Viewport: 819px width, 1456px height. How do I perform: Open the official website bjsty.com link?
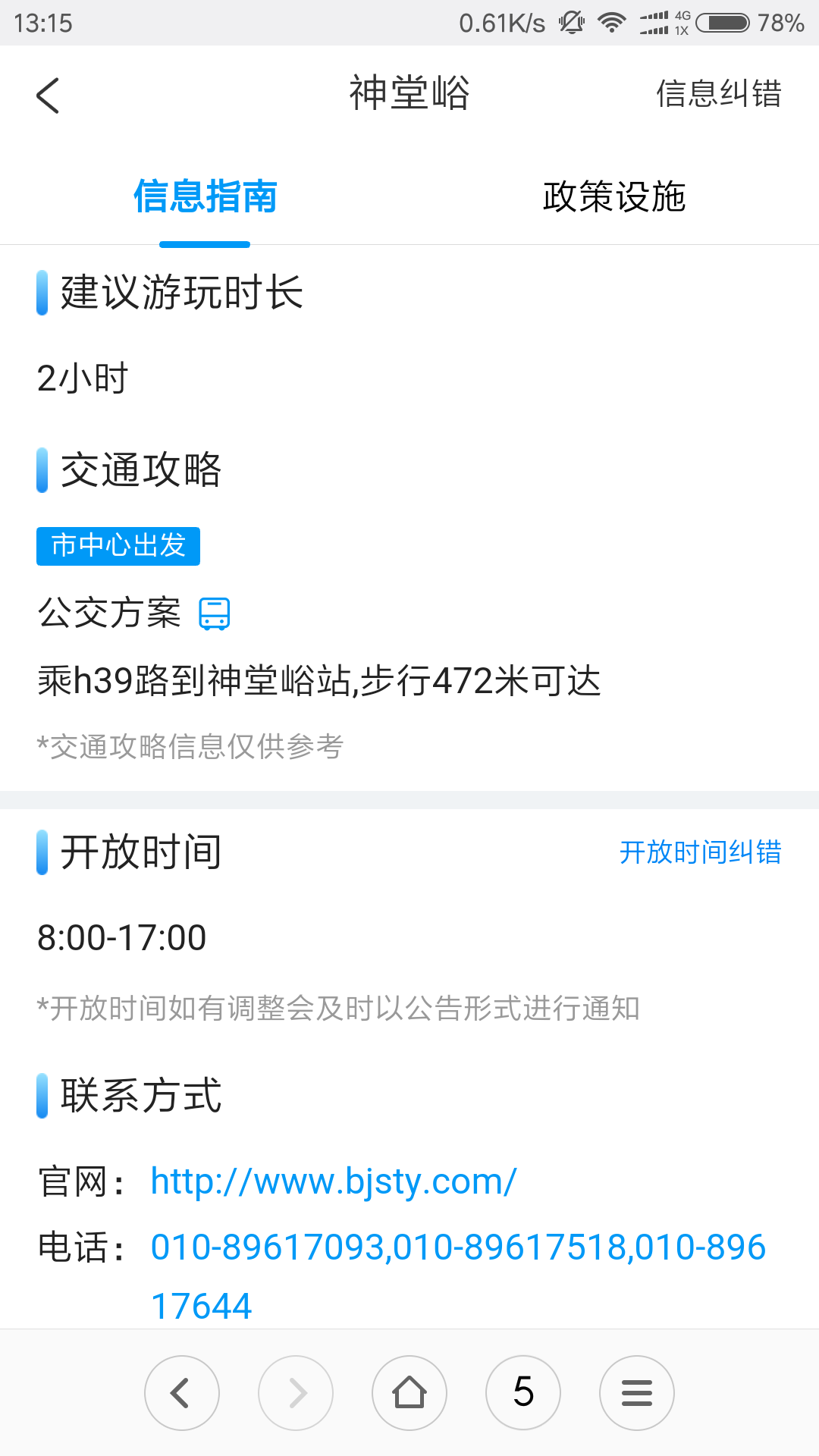coord(334,1181)
